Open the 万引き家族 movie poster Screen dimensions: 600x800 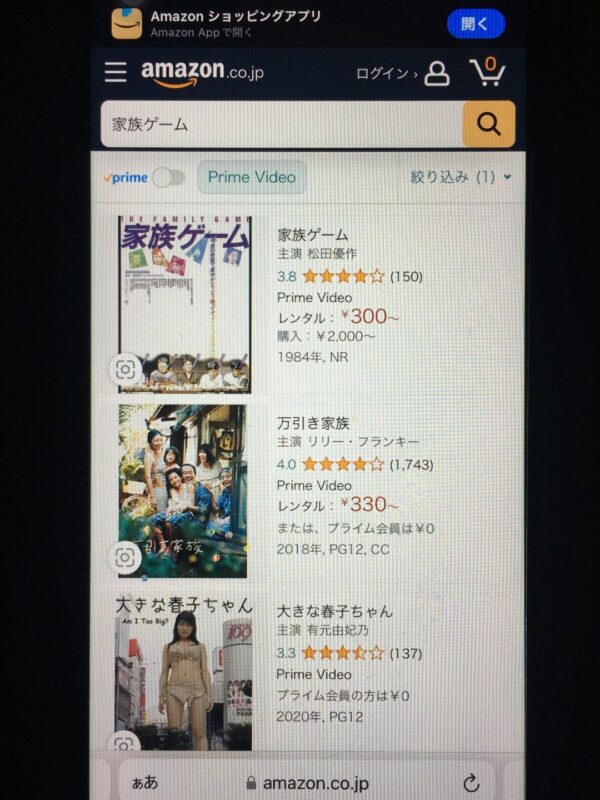183,490
